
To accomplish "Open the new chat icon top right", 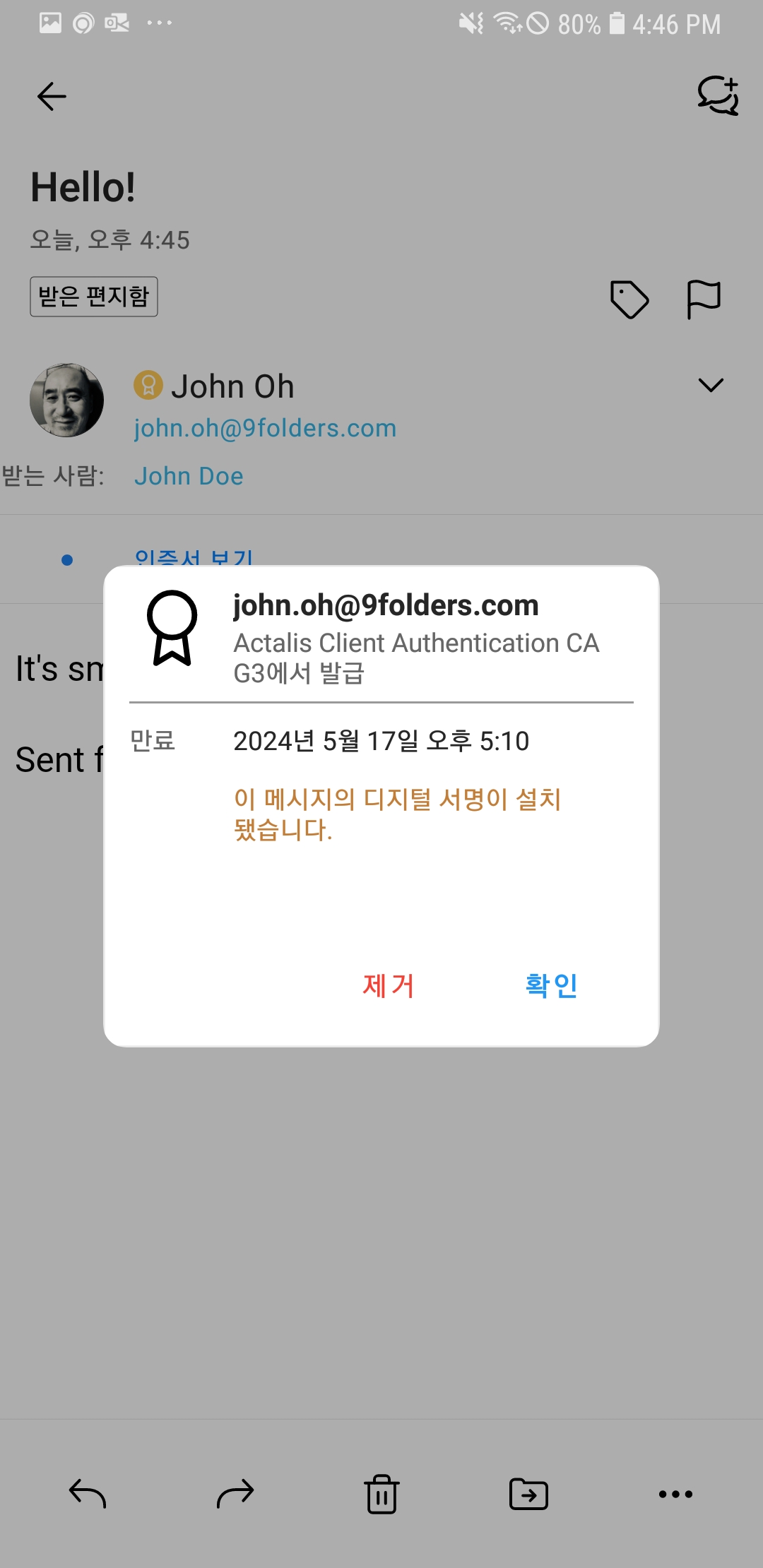I will [718, 95].
